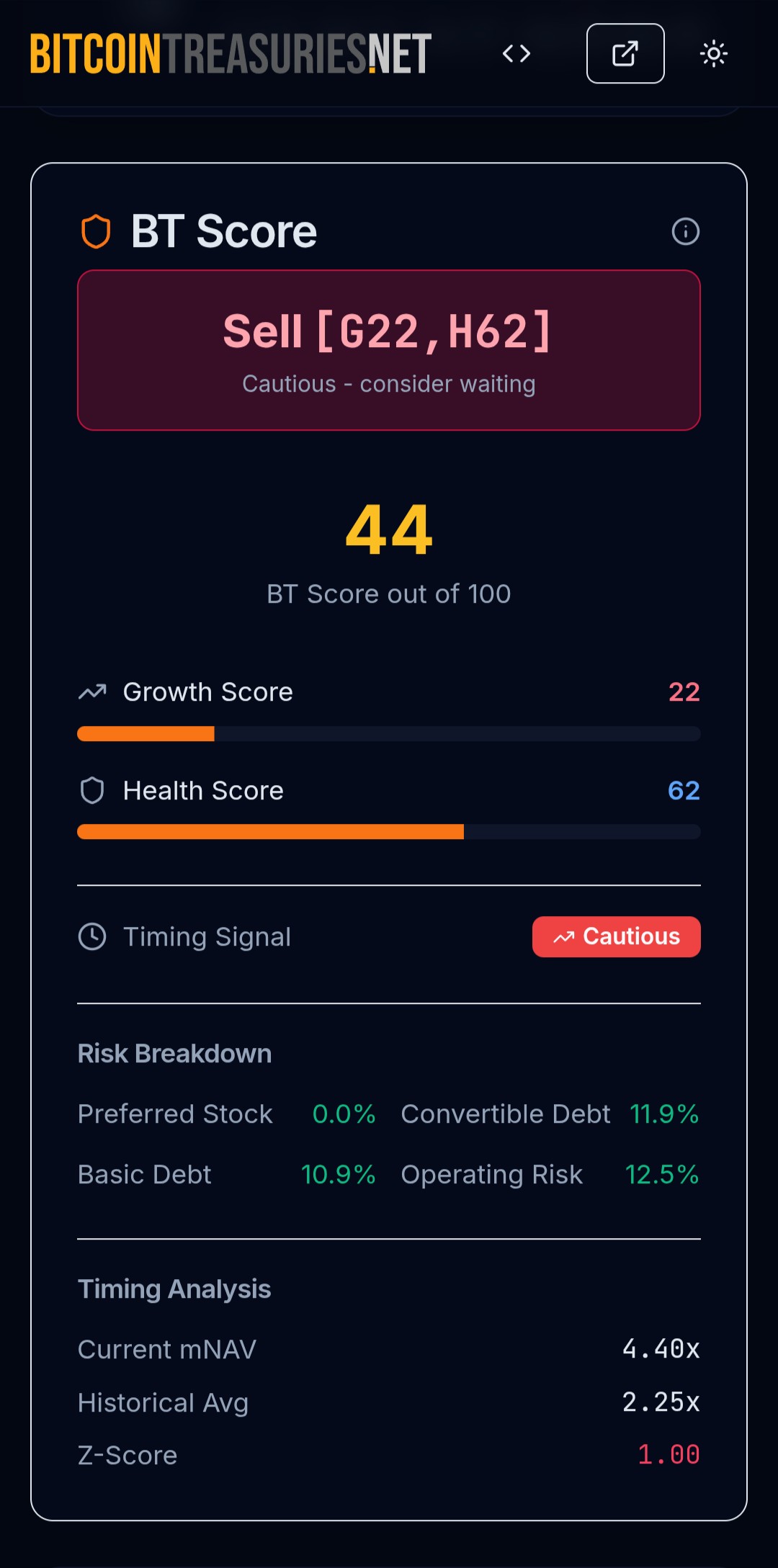Open the BT Score info icon
Viewport: 778px width, 1568px height.
click(685, 231)
